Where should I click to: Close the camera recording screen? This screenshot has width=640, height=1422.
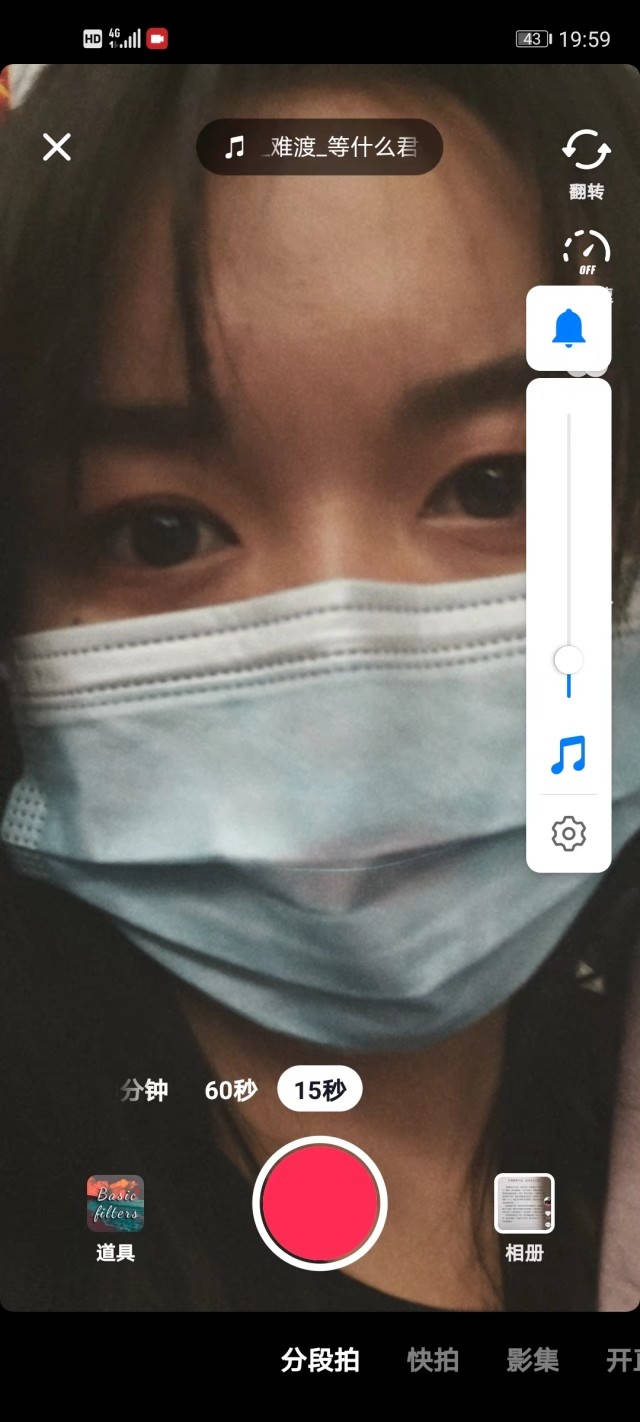[57, 148]
